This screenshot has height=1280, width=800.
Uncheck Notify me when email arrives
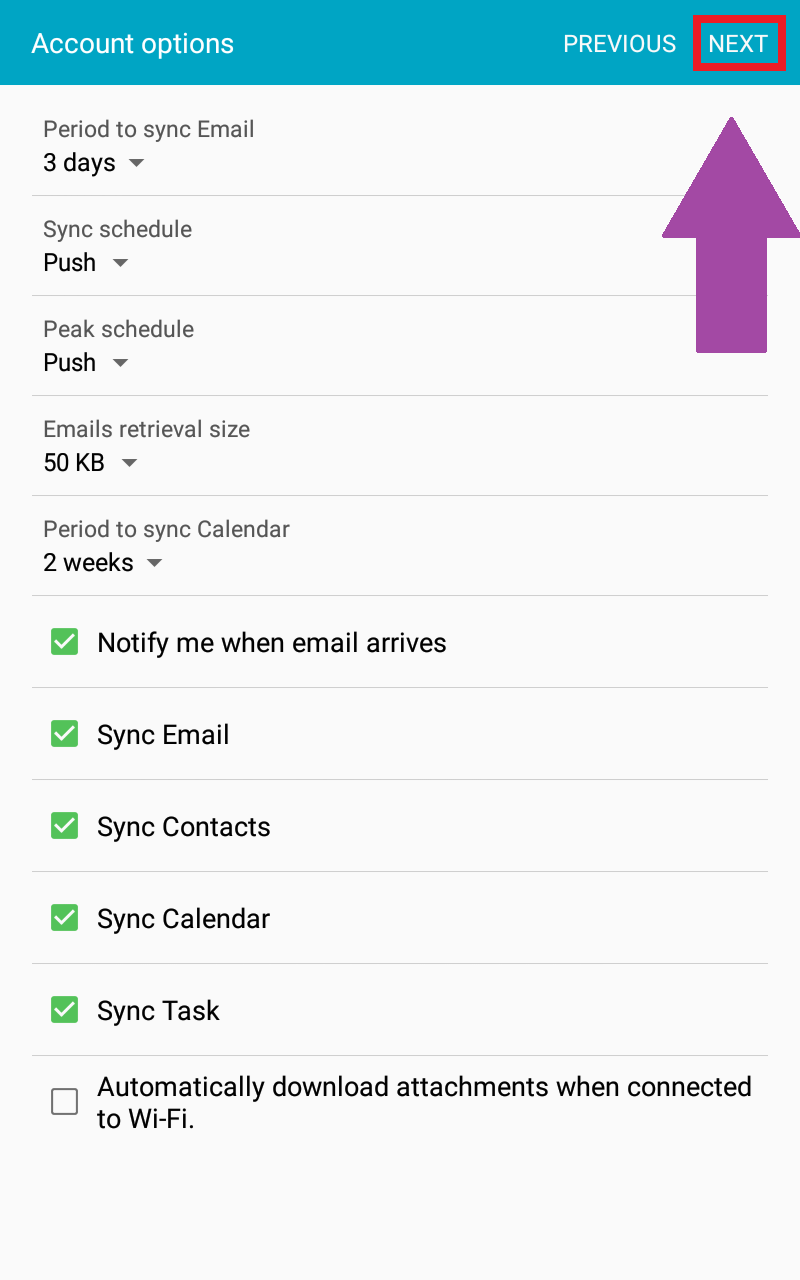coord(65,642)
